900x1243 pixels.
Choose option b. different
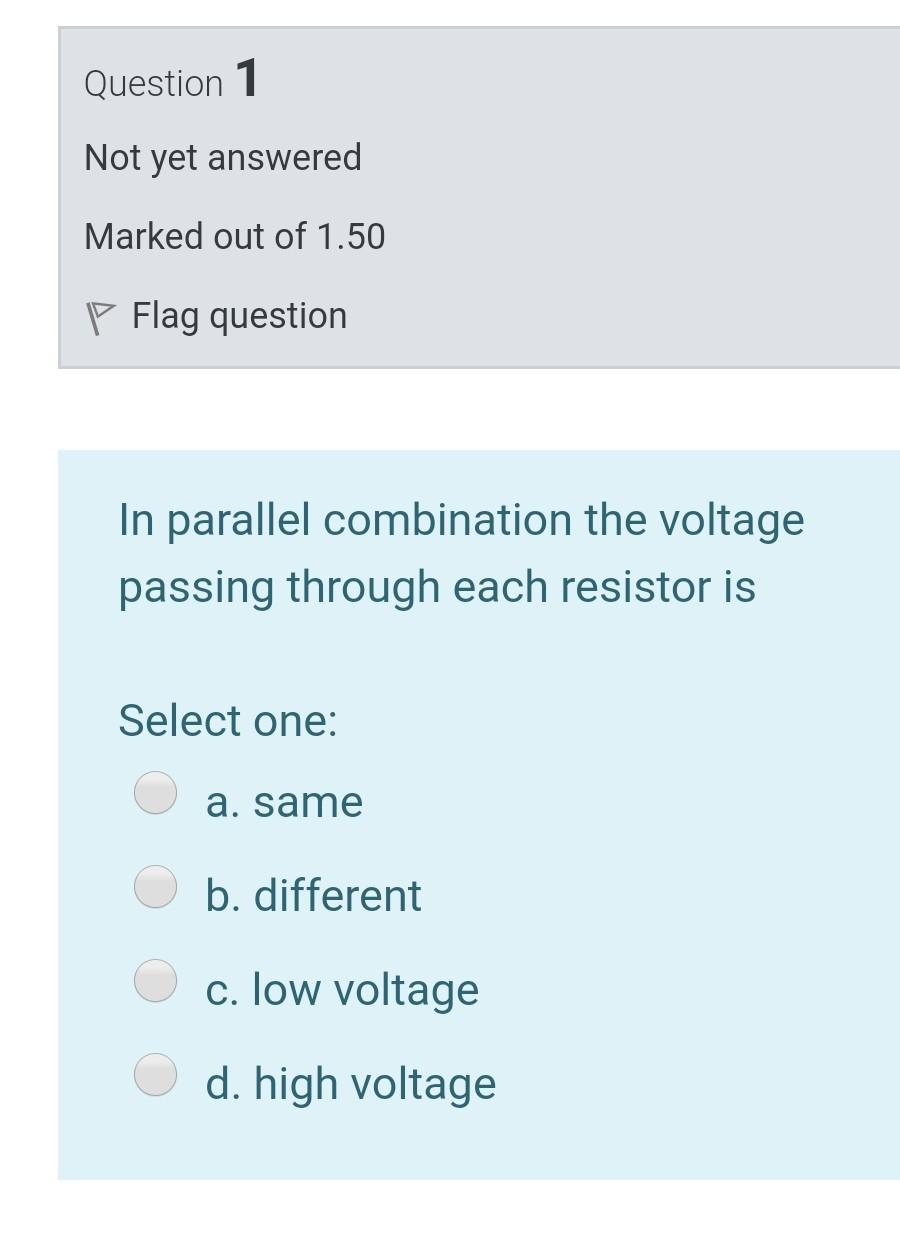click(x=156, y=887)
